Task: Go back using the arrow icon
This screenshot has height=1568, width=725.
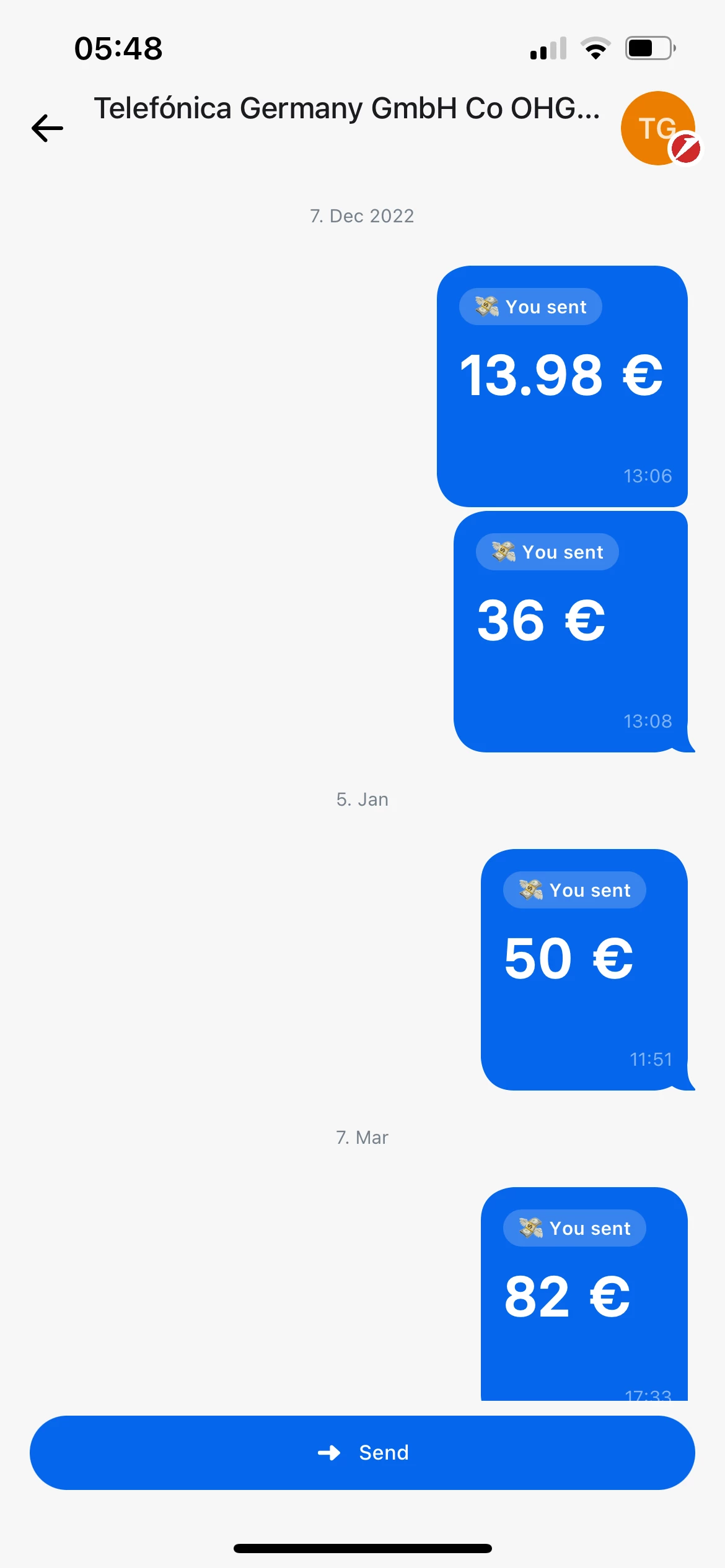Action: pos(48,128)
